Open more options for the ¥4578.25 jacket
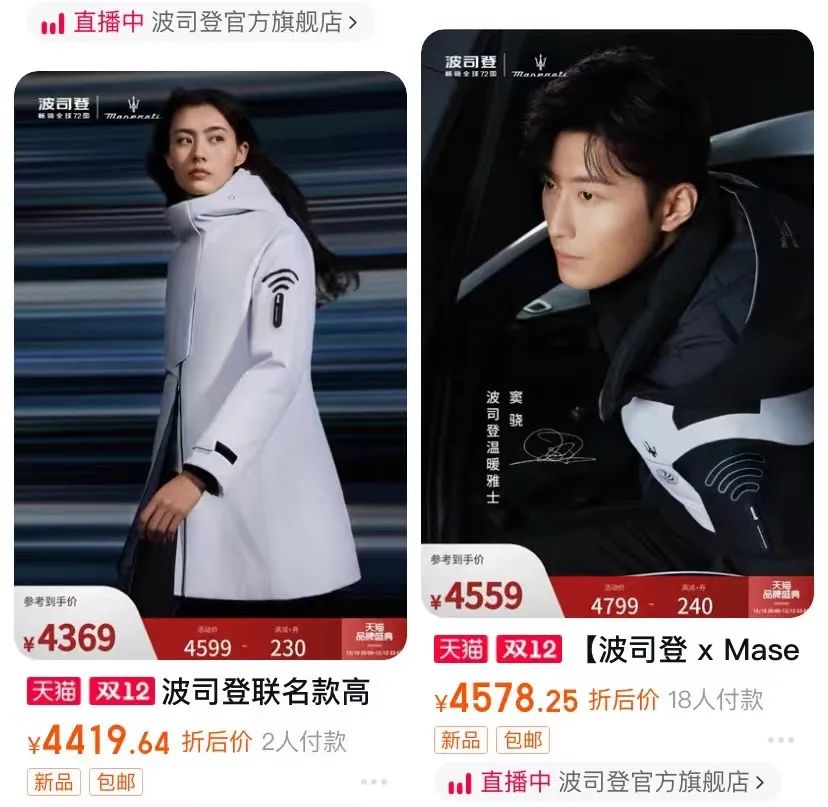 tap(781, 740)
